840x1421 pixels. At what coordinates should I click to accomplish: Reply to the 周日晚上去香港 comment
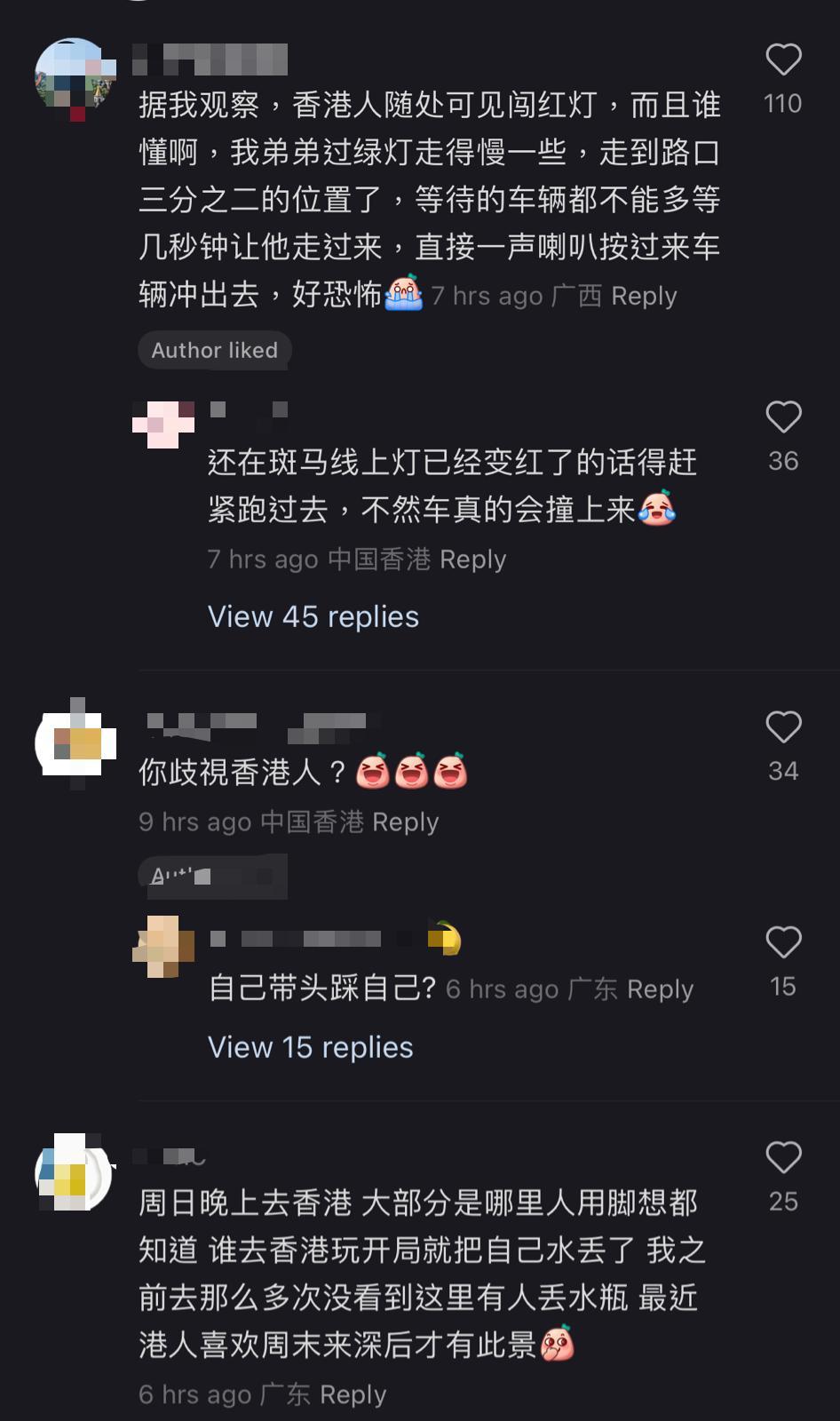coord(353,1395)
